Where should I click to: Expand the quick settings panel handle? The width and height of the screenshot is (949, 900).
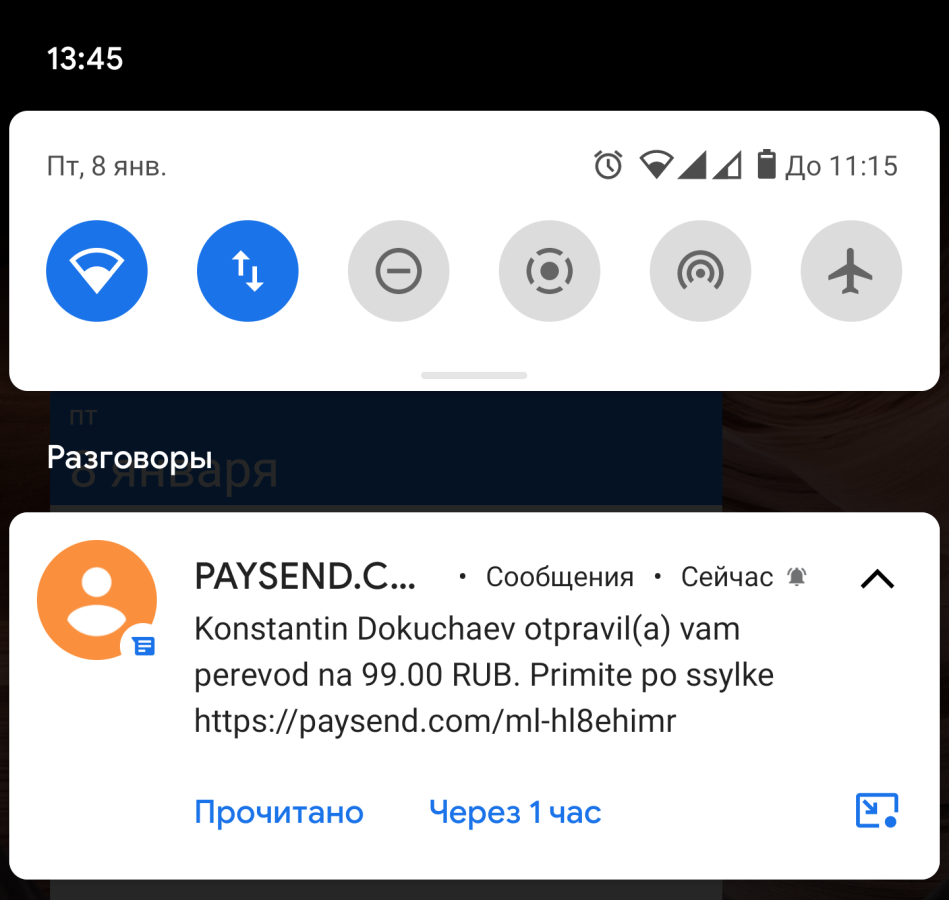[474, 375]
